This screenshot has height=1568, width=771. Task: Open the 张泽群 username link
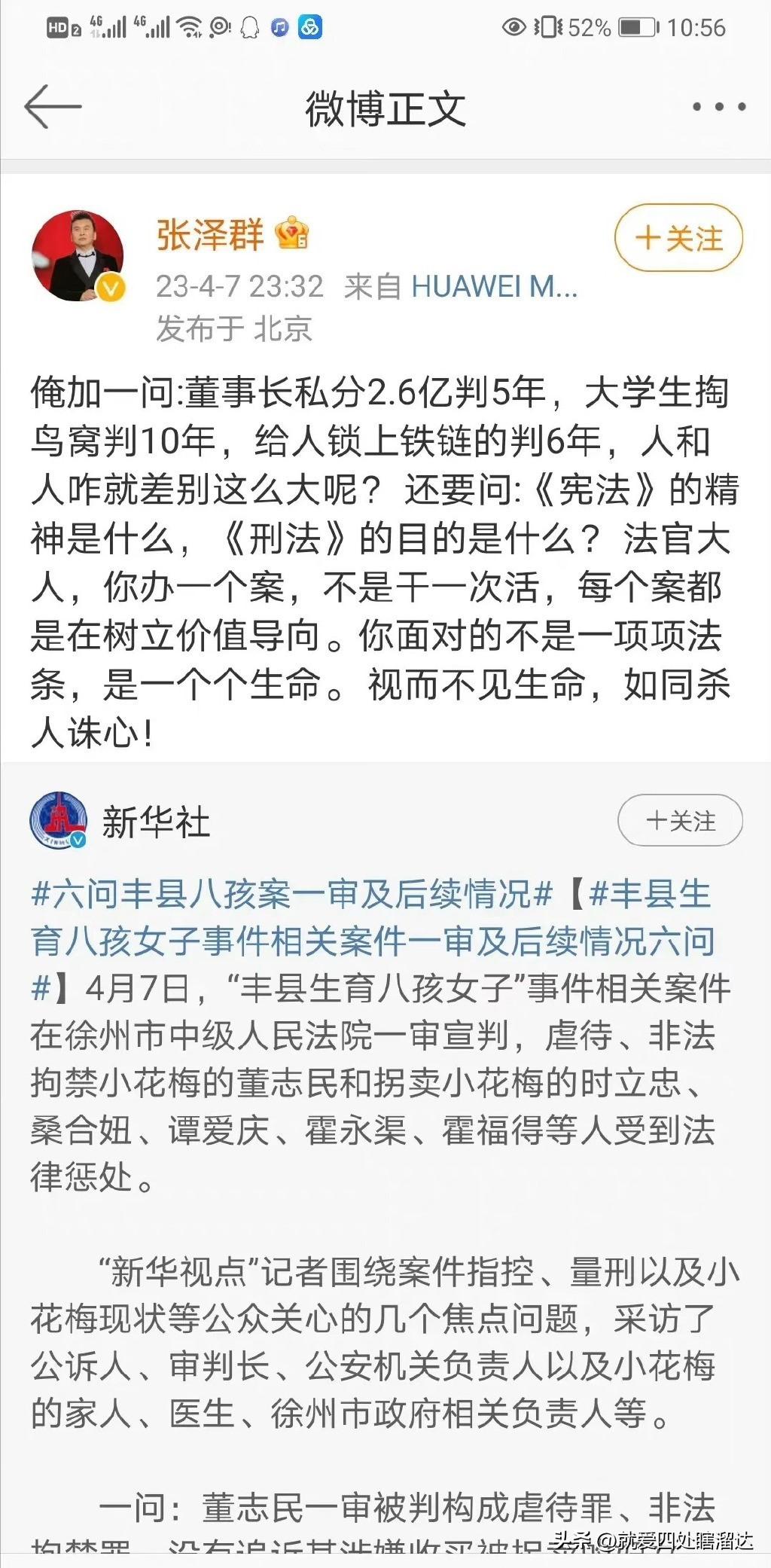(x=210, y=234)
